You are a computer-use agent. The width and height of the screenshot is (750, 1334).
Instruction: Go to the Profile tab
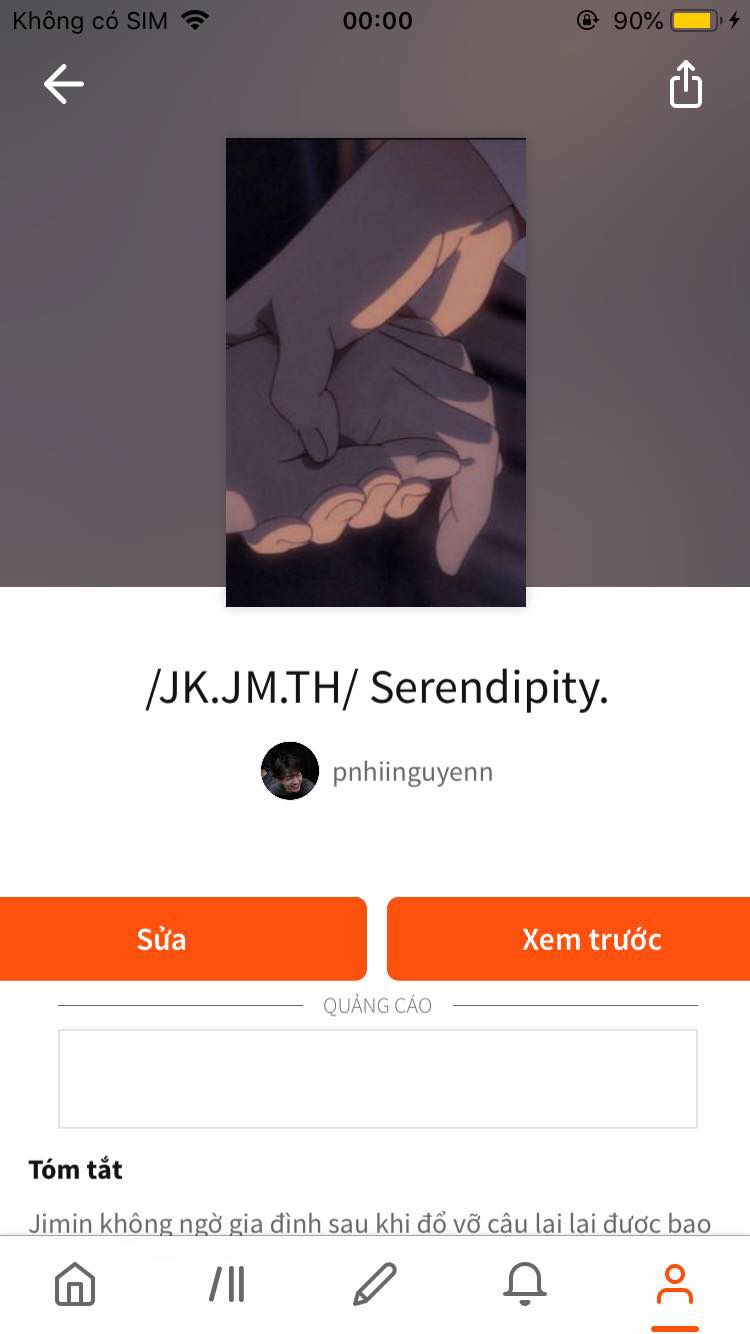pyautogui.click(x=675, y=1284)
